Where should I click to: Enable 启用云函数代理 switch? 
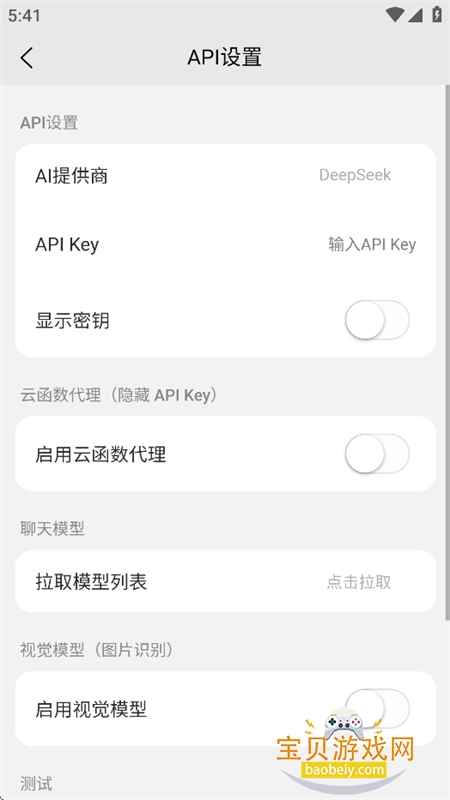[x=377, y=454]
